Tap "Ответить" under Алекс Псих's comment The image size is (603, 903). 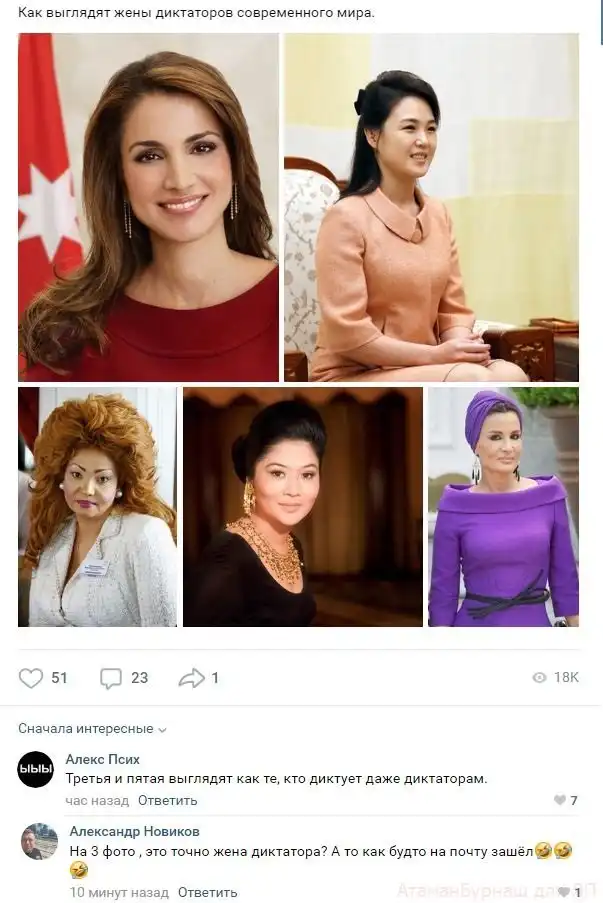click(167, 800)
